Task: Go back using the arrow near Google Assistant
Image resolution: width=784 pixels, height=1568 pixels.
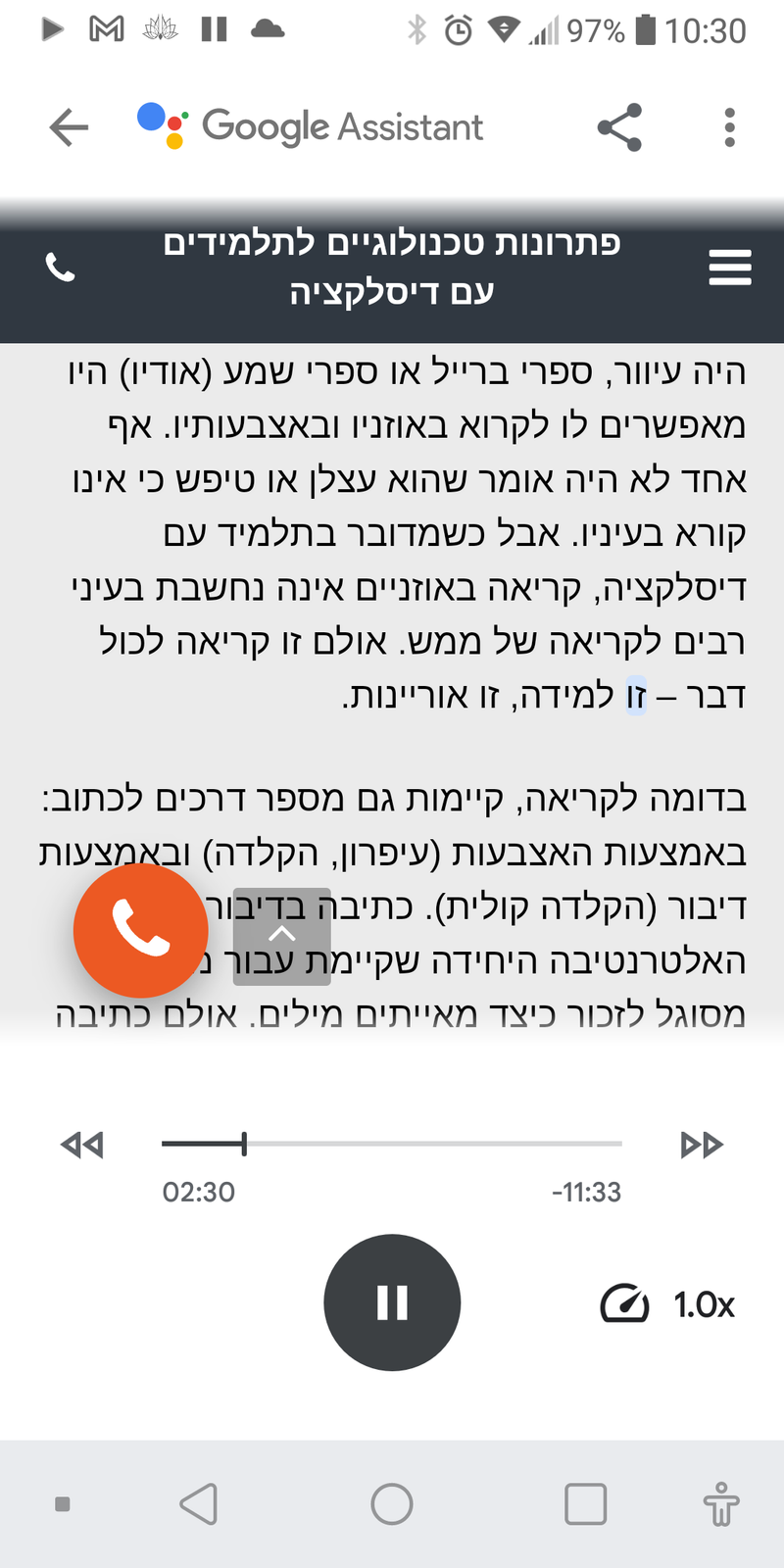Action: click(68, 126)
